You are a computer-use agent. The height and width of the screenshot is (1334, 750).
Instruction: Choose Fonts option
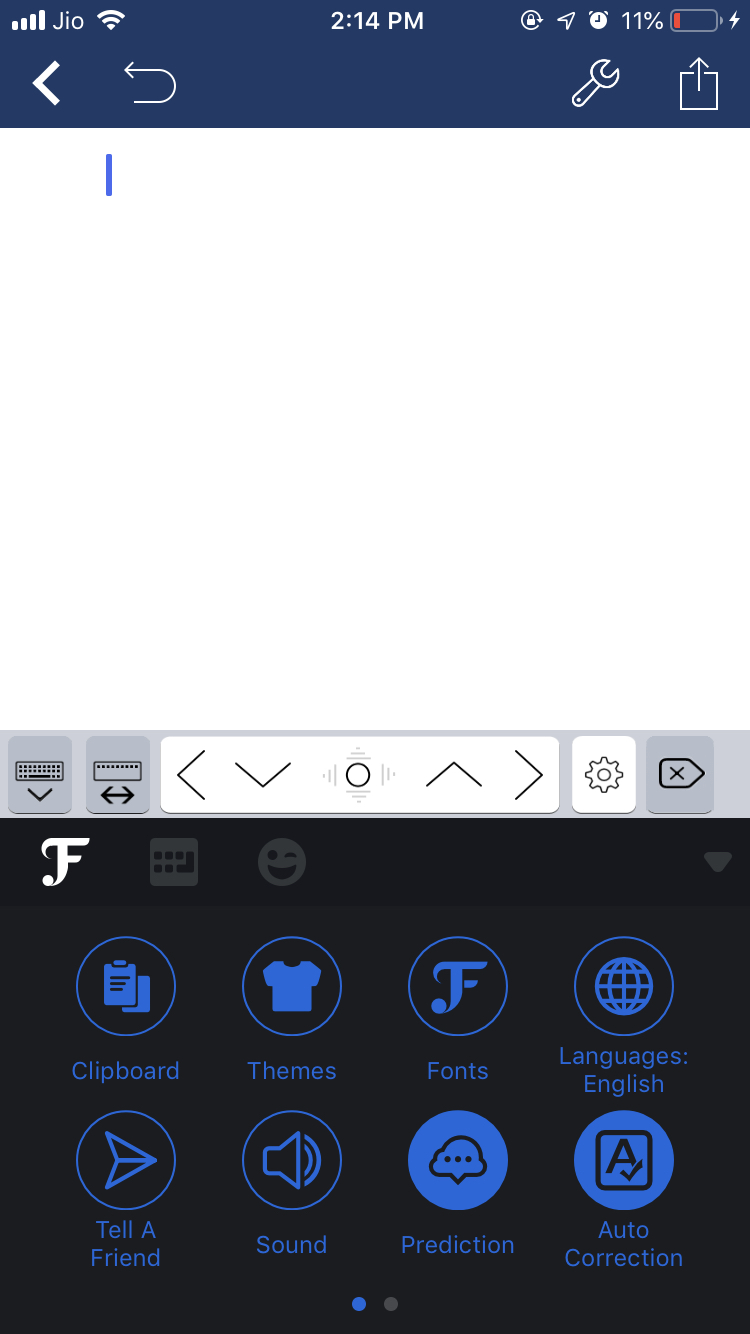click(x=458, y=987)
